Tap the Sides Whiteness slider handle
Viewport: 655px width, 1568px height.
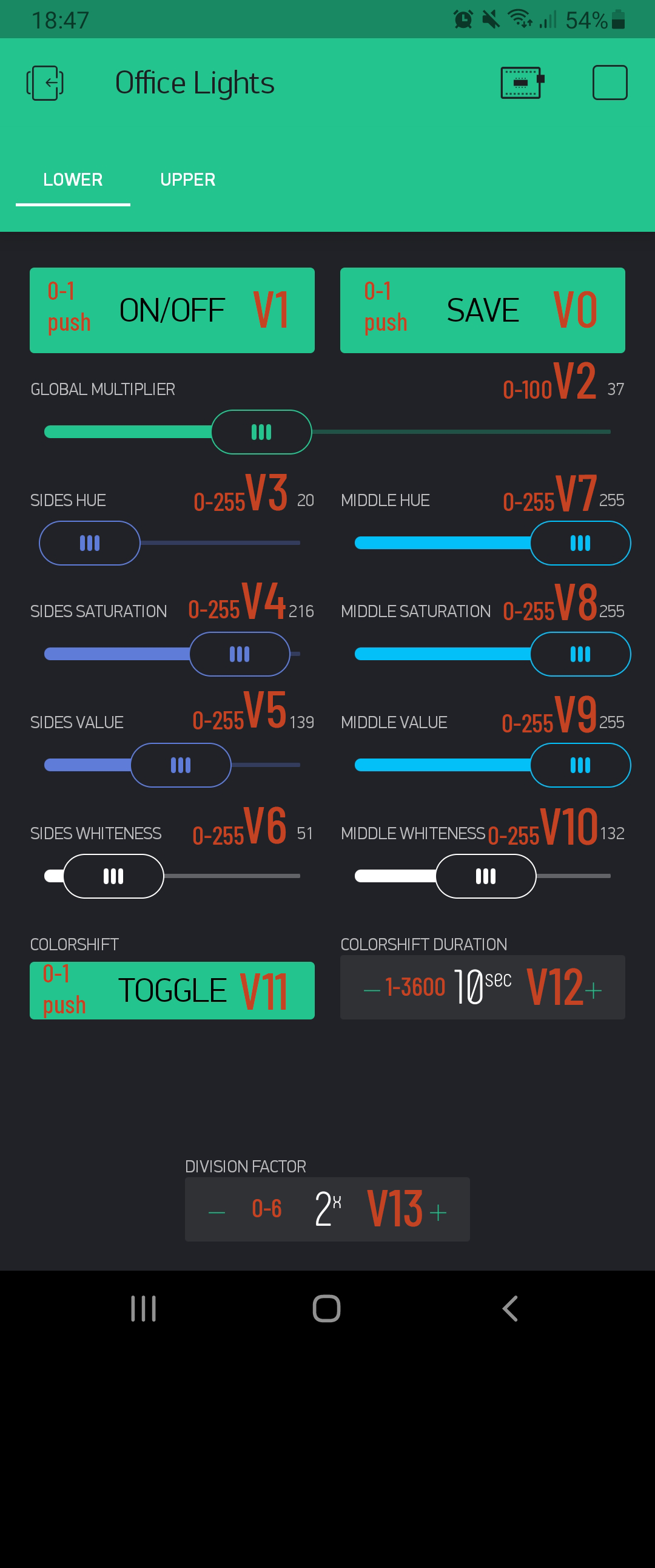coord(113,876)
